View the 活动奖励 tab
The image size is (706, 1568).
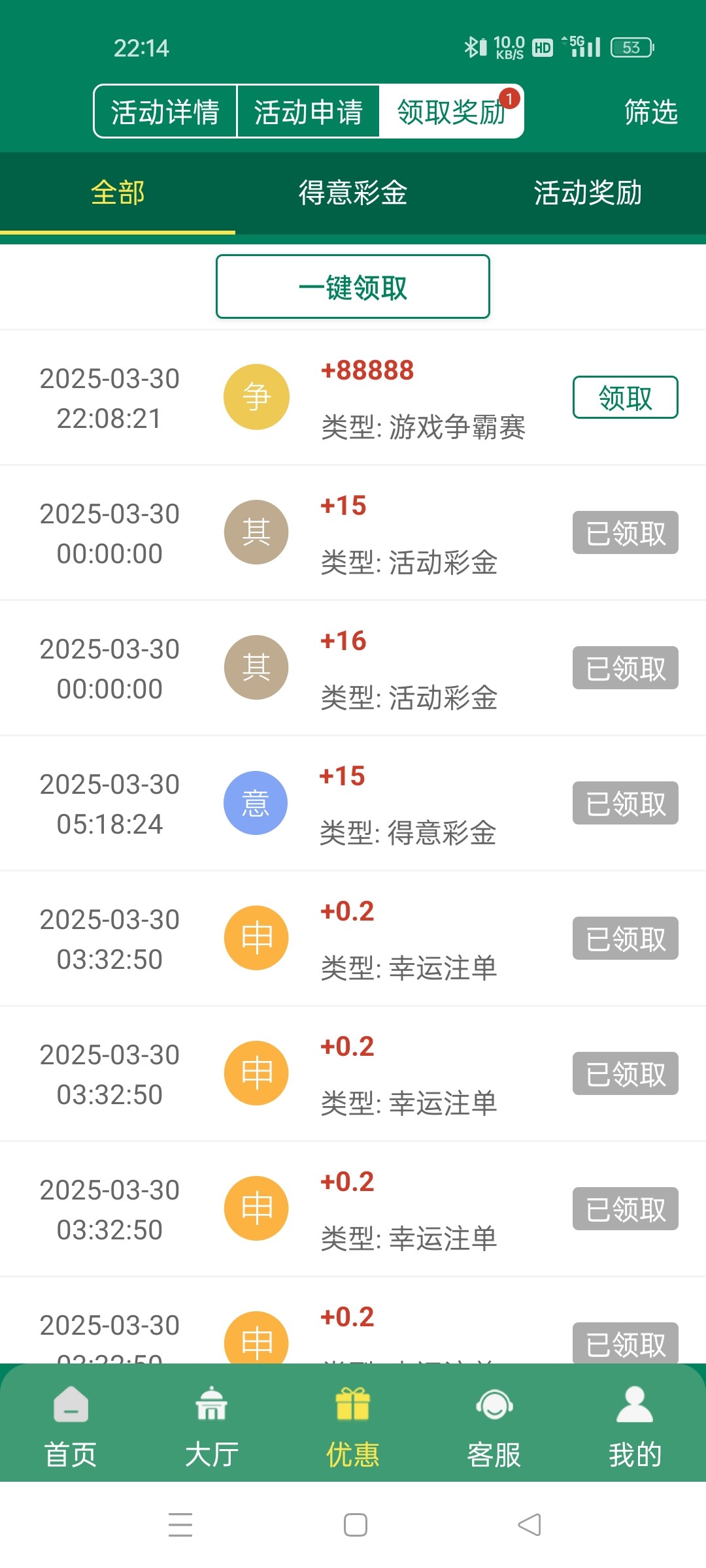point(588,193)
